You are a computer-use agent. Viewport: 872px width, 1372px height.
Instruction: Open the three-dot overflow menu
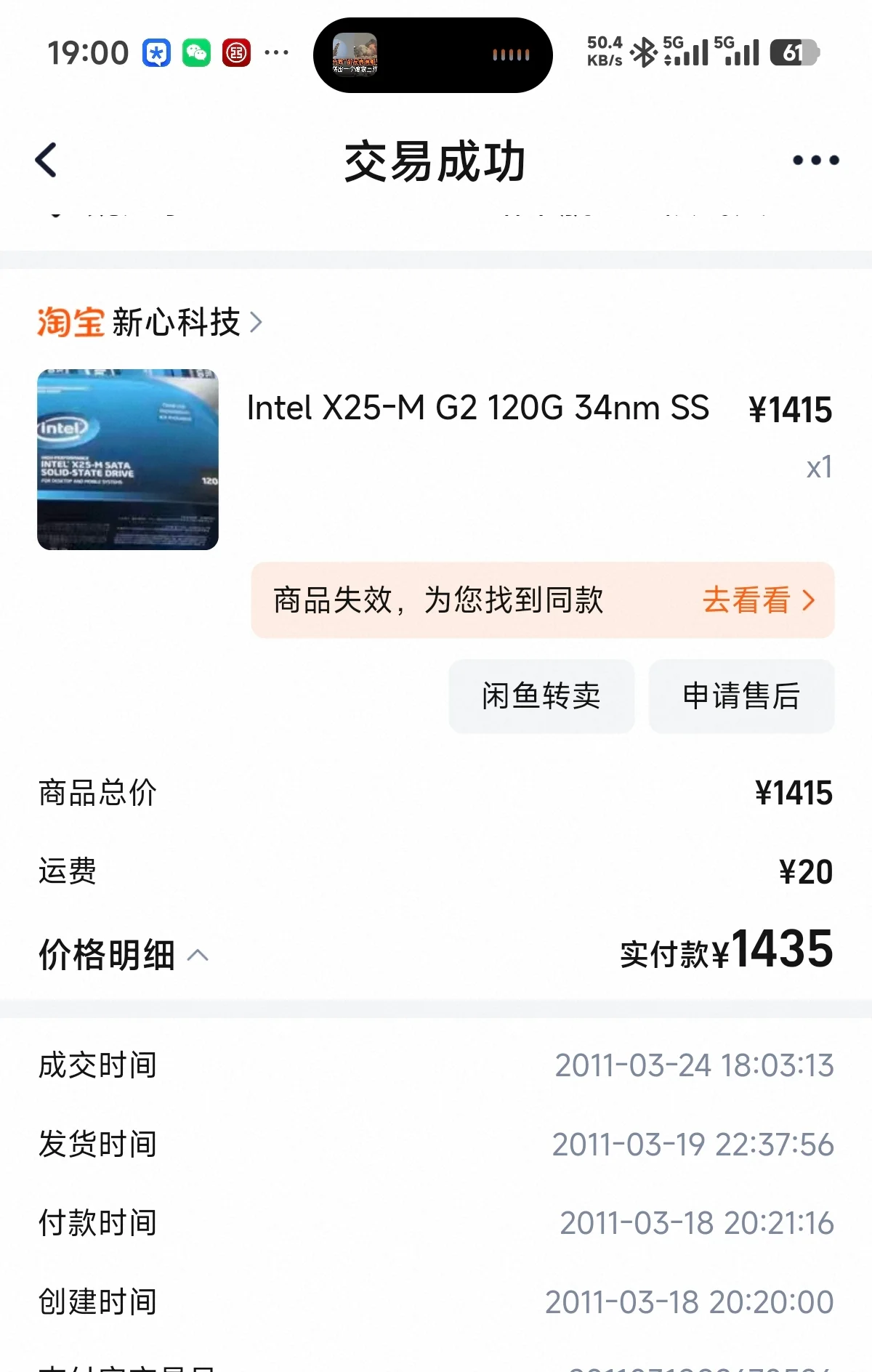point(815,160)
